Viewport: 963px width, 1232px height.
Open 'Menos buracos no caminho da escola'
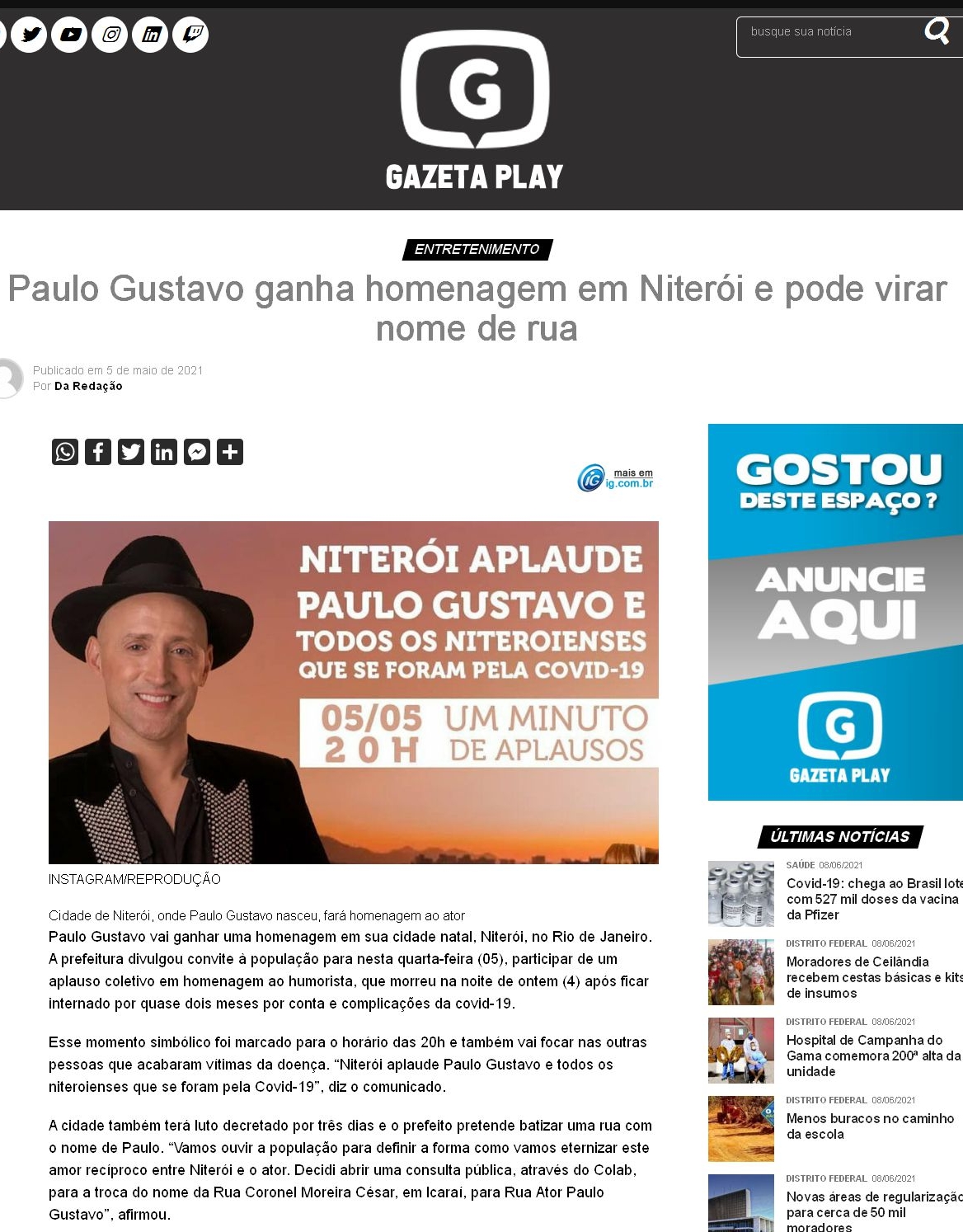pyautogui.click(x=869, y=1126)
